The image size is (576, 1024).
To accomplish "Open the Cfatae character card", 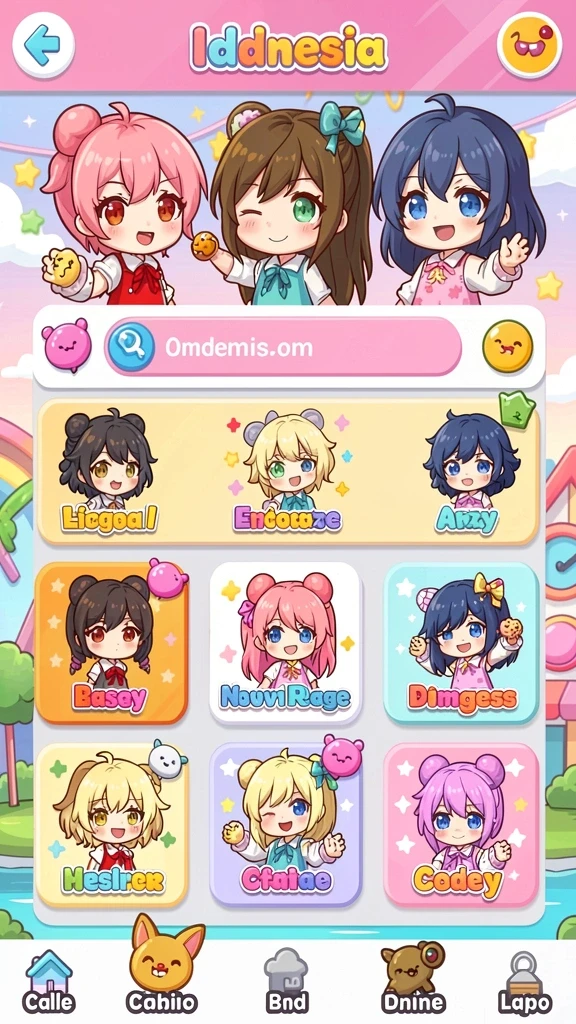I will [285, 825].
